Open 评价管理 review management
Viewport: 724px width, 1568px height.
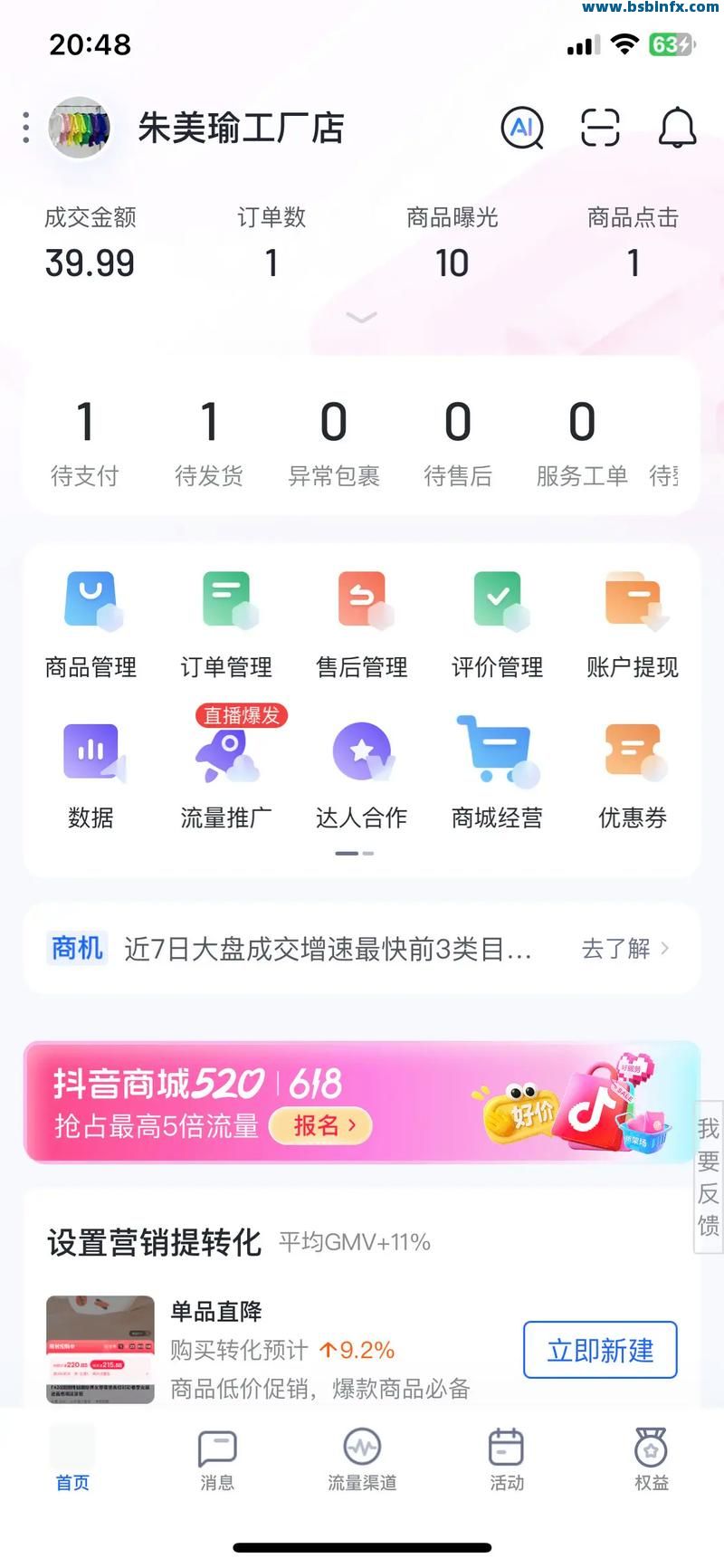[x=497, y=625]
